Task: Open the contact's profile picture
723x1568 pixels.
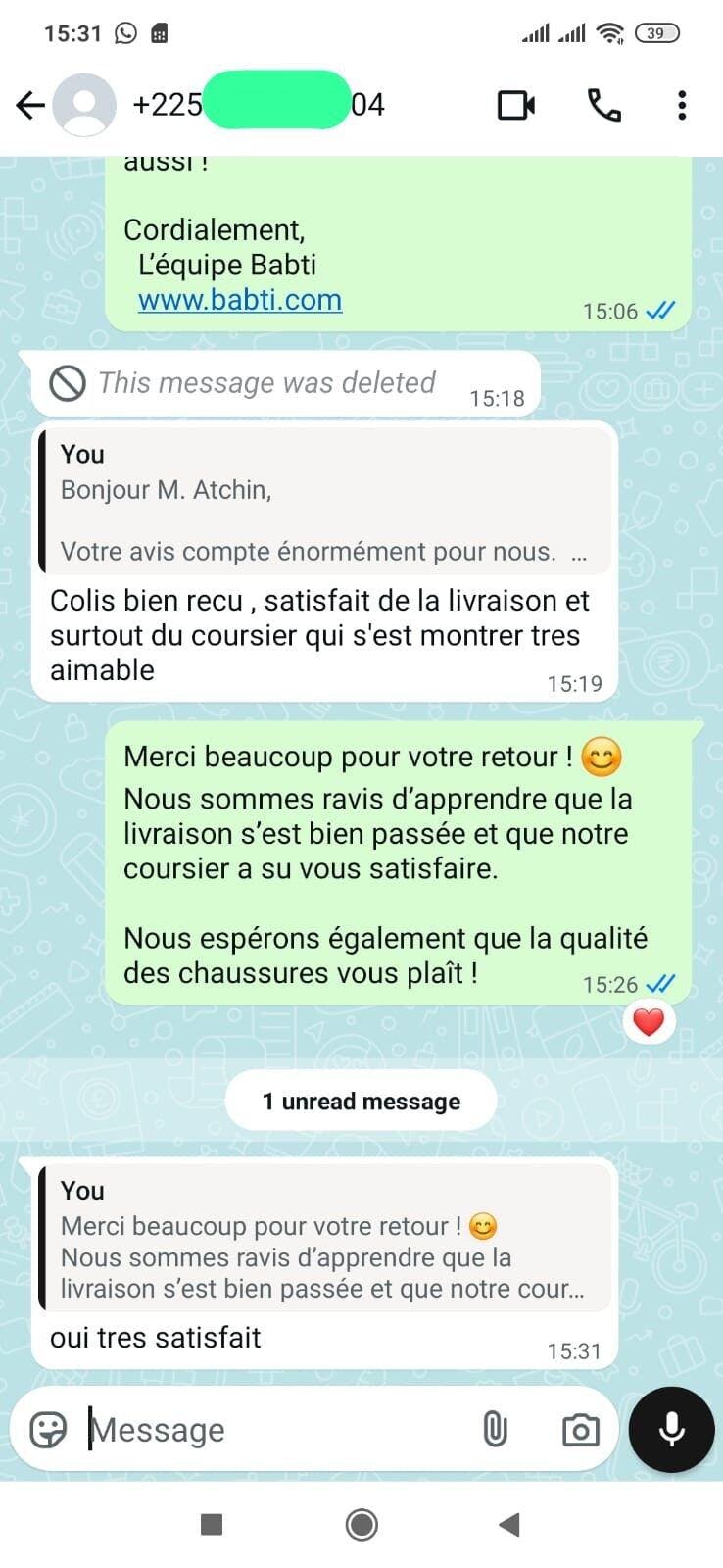Action: [84, 105]
